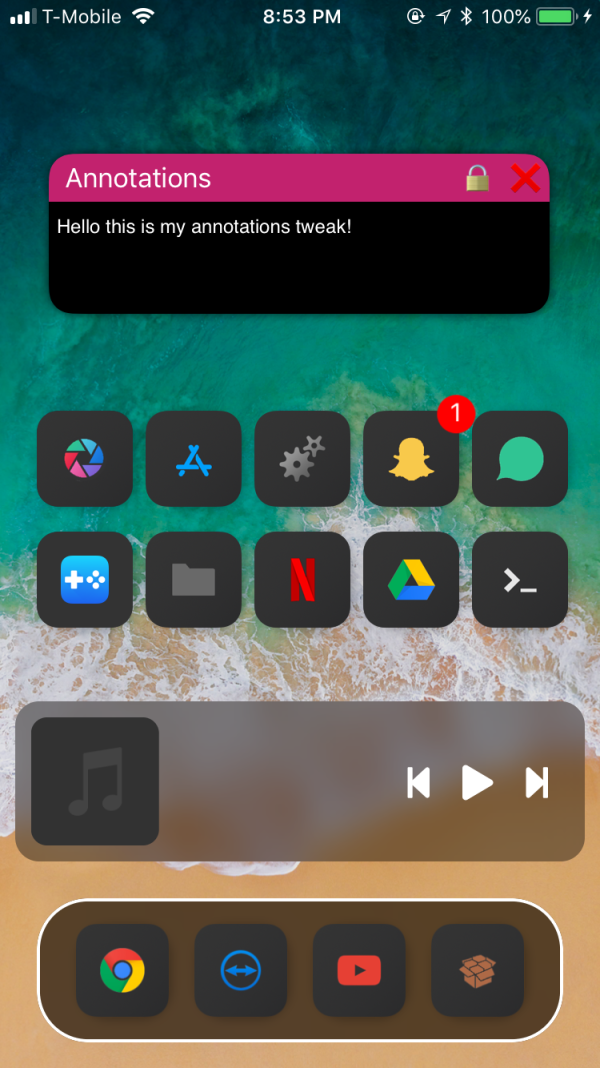The image size is (600, 1068).
Task: Launch the Netflix app
Action: coord(302,580)
